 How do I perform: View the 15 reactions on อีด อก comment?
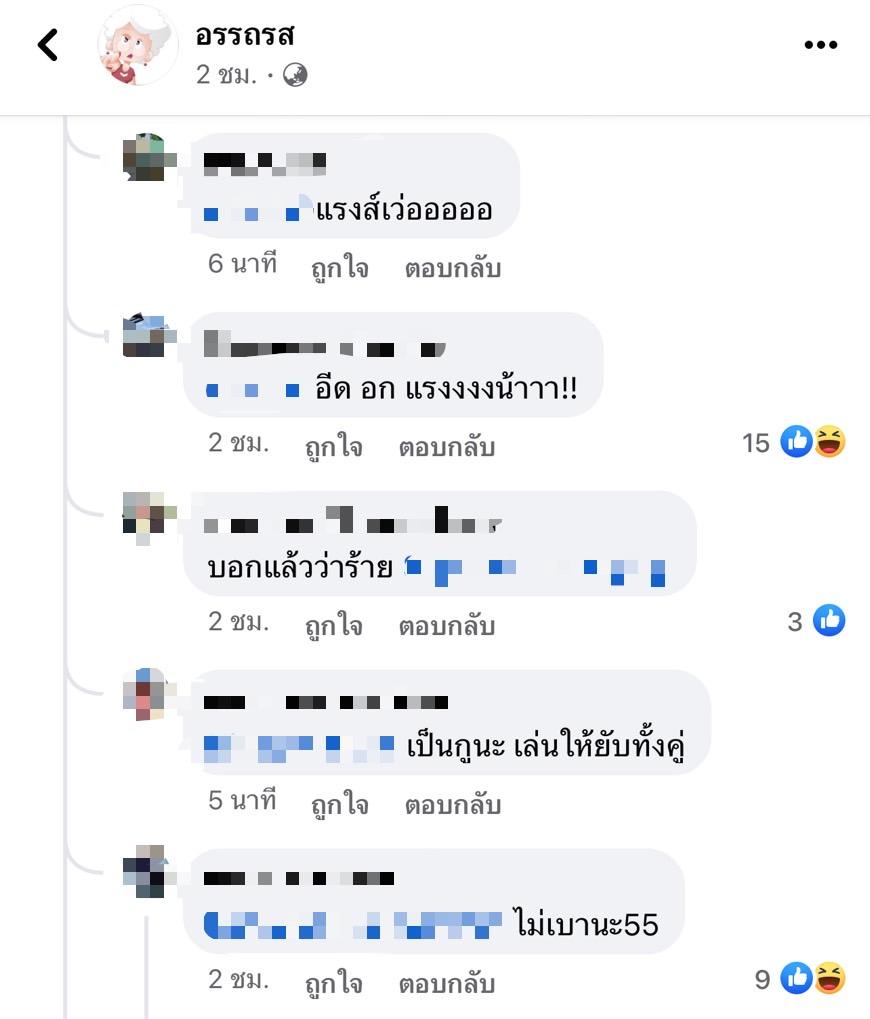pos(794,441)
